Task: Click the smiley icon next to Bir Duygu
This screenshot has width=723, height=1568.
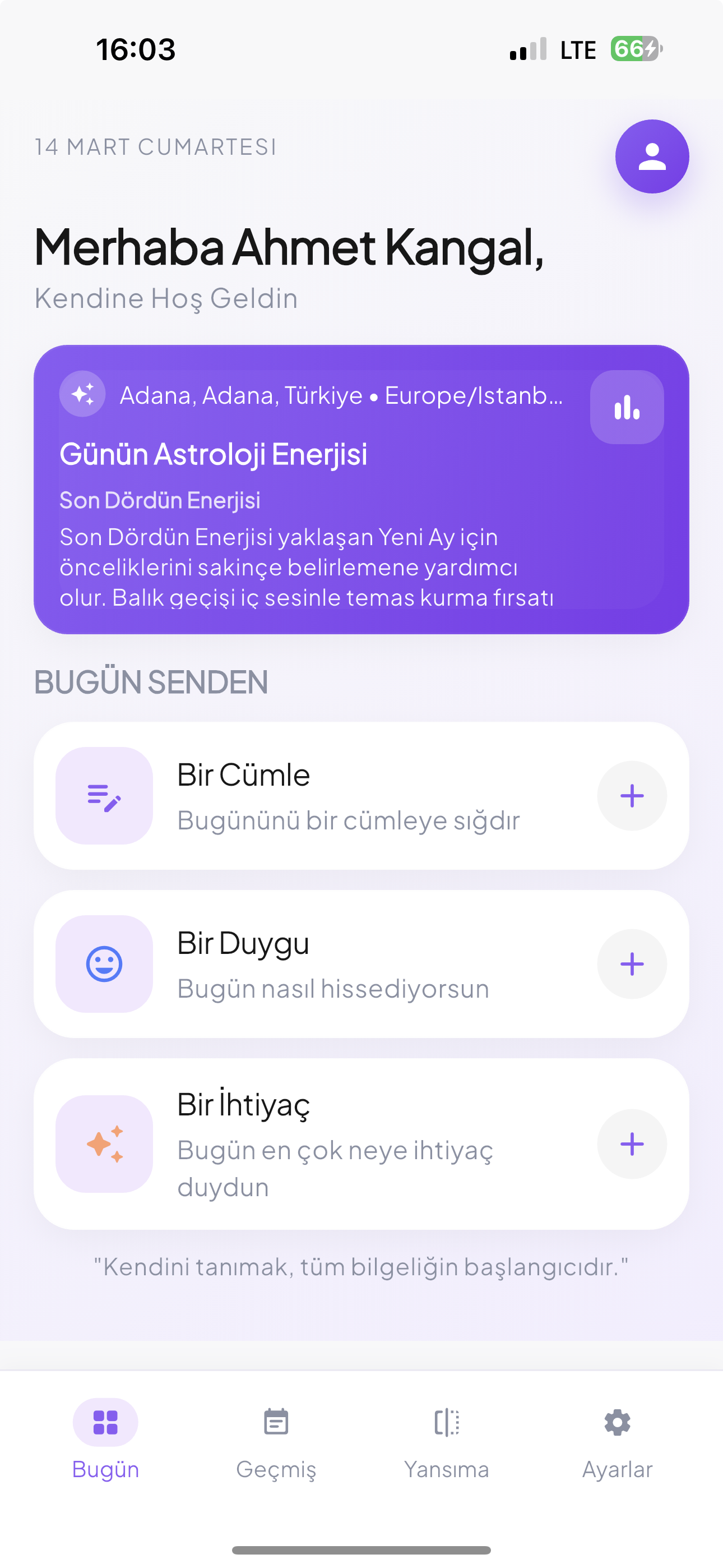Action: pos(104,963)
